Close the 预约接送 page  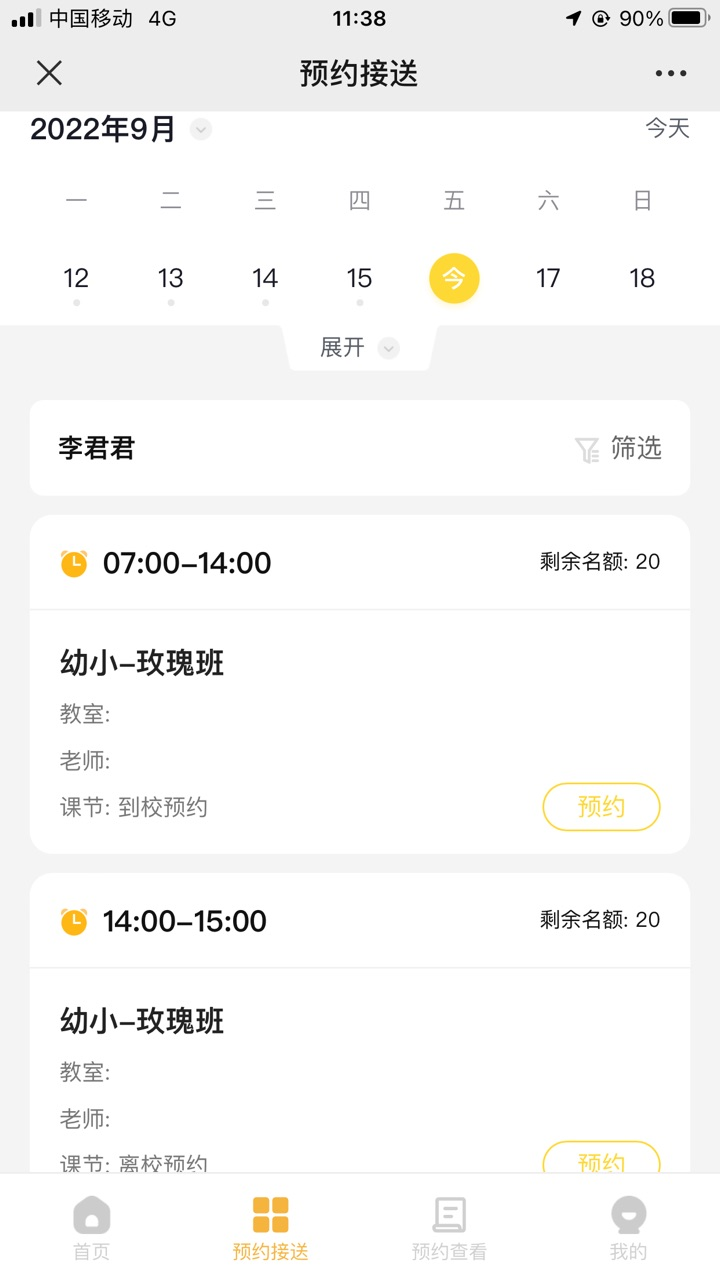point(49,73)
